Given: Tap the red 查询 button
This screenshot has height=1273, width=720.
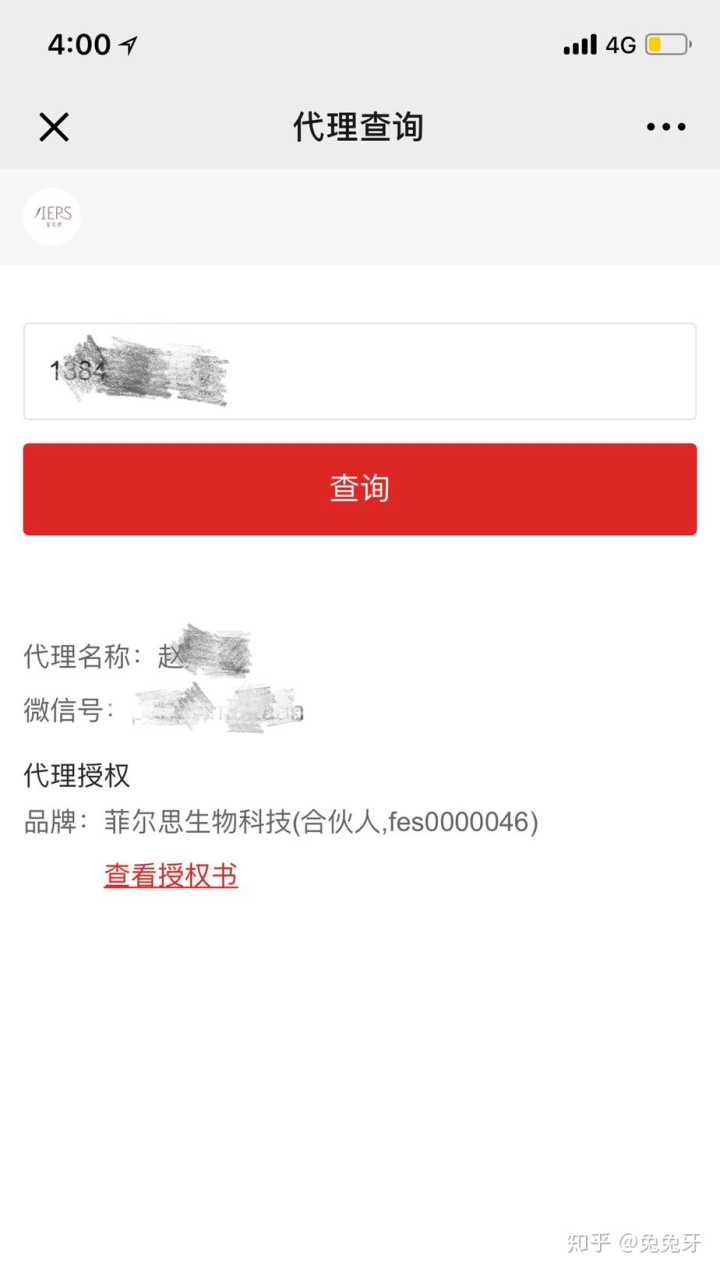Looking at the screenshot, I should pos(360,489).
